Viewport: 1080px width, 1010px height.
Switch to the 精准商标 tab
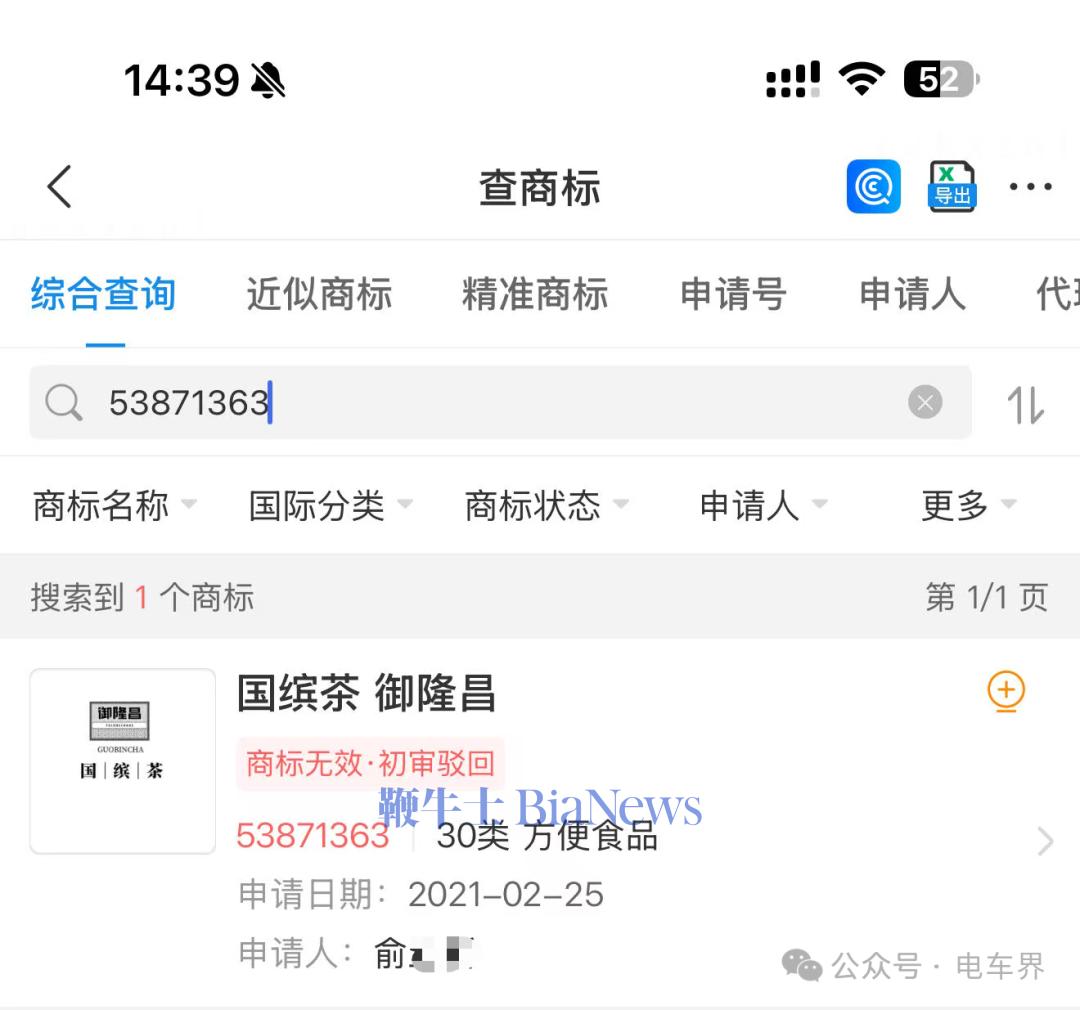[x=535, y=294]
